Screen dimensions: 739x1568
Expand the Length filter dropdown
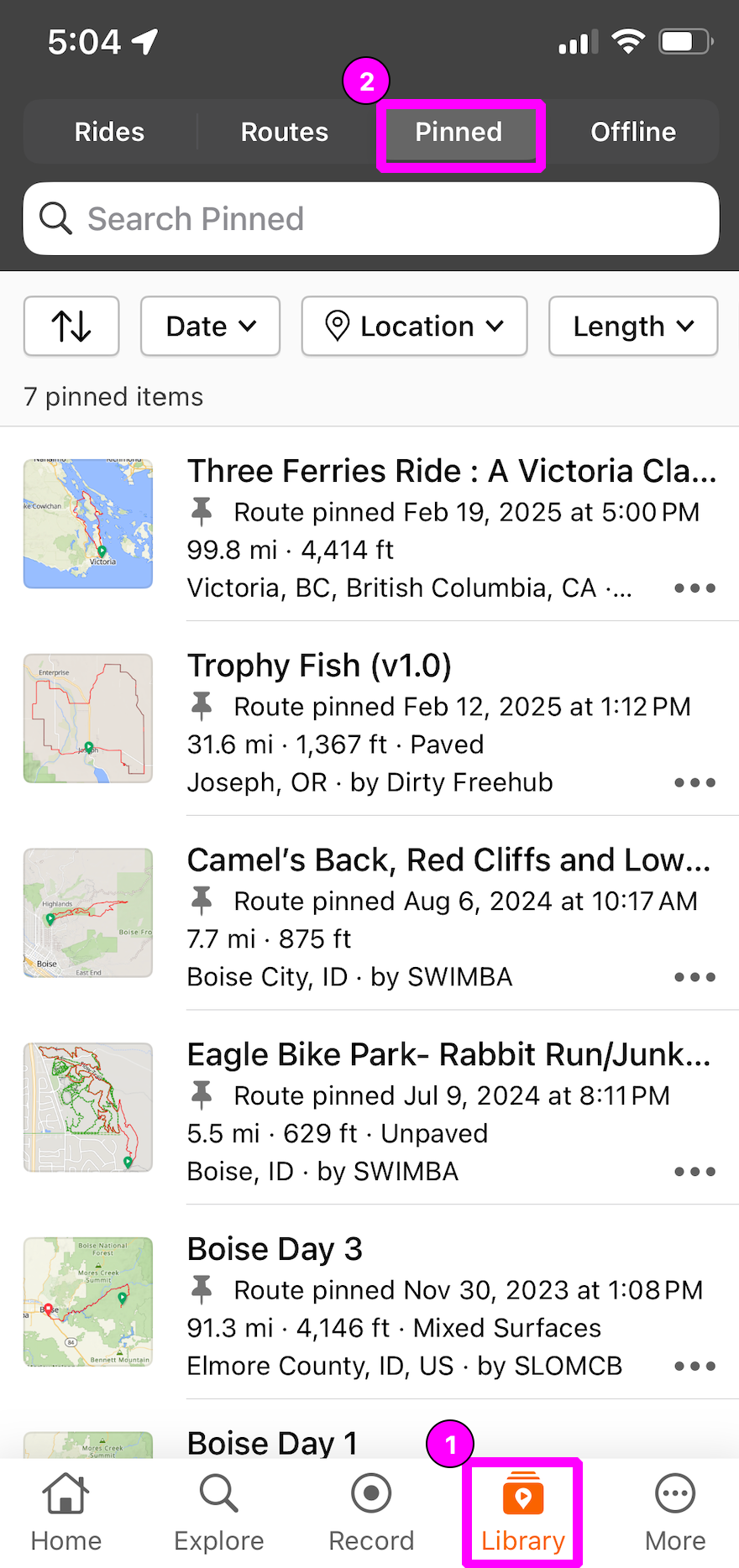pos(633,326)
